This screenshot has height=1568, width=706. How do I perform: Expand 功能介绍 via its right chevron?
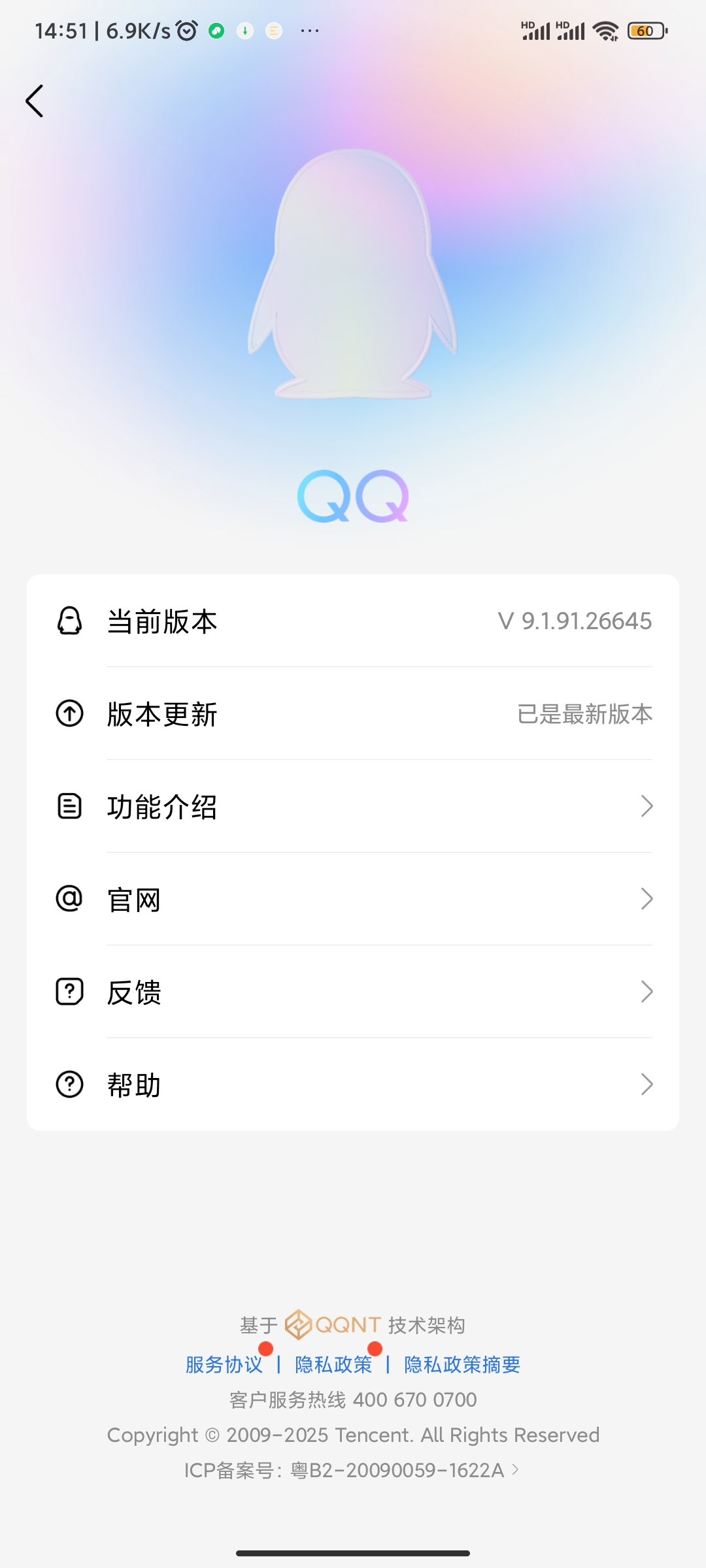click(x=646, y=807)
